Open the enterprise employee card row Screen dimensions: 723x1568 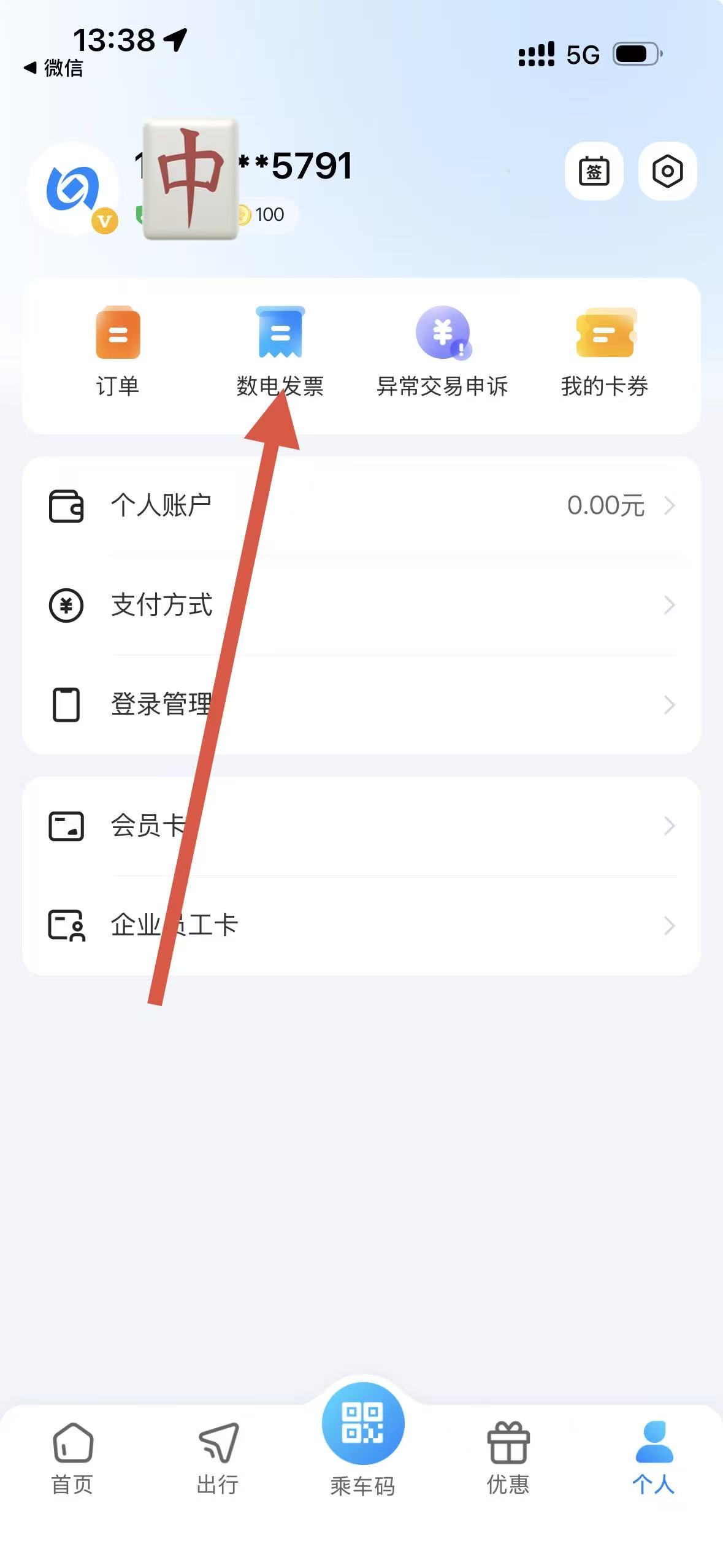[361, 925]
